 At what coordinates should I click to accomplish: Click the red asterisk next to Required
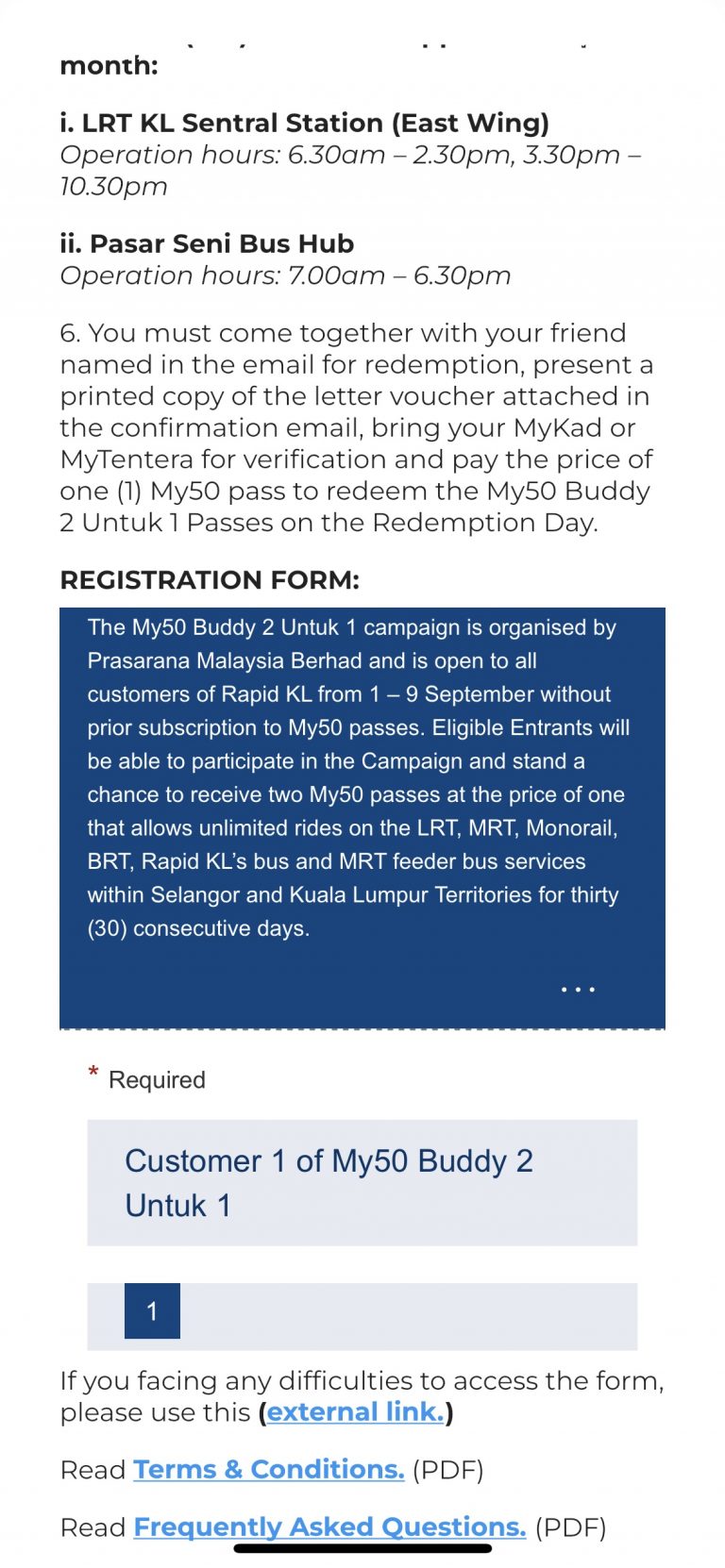point(93,1074)
